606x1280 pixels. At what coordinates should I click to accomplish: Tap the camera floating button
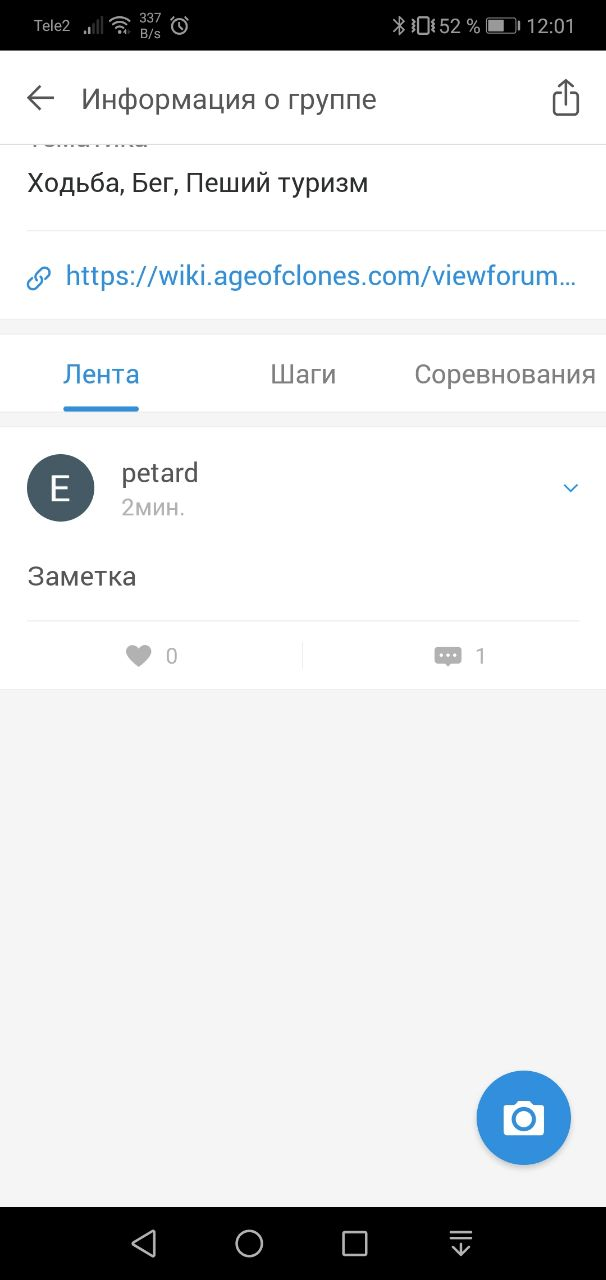[523, 1117]
